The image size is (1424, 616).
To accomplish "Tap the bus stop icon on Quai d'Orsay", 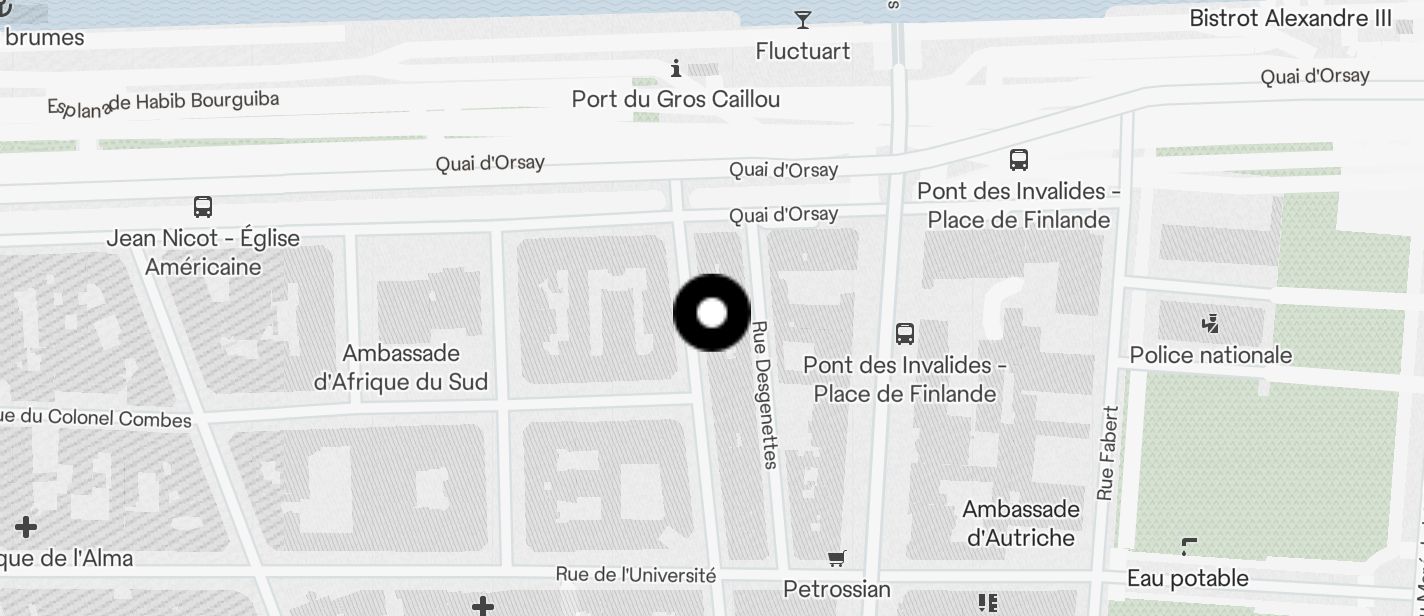I will coord(1018,159).
